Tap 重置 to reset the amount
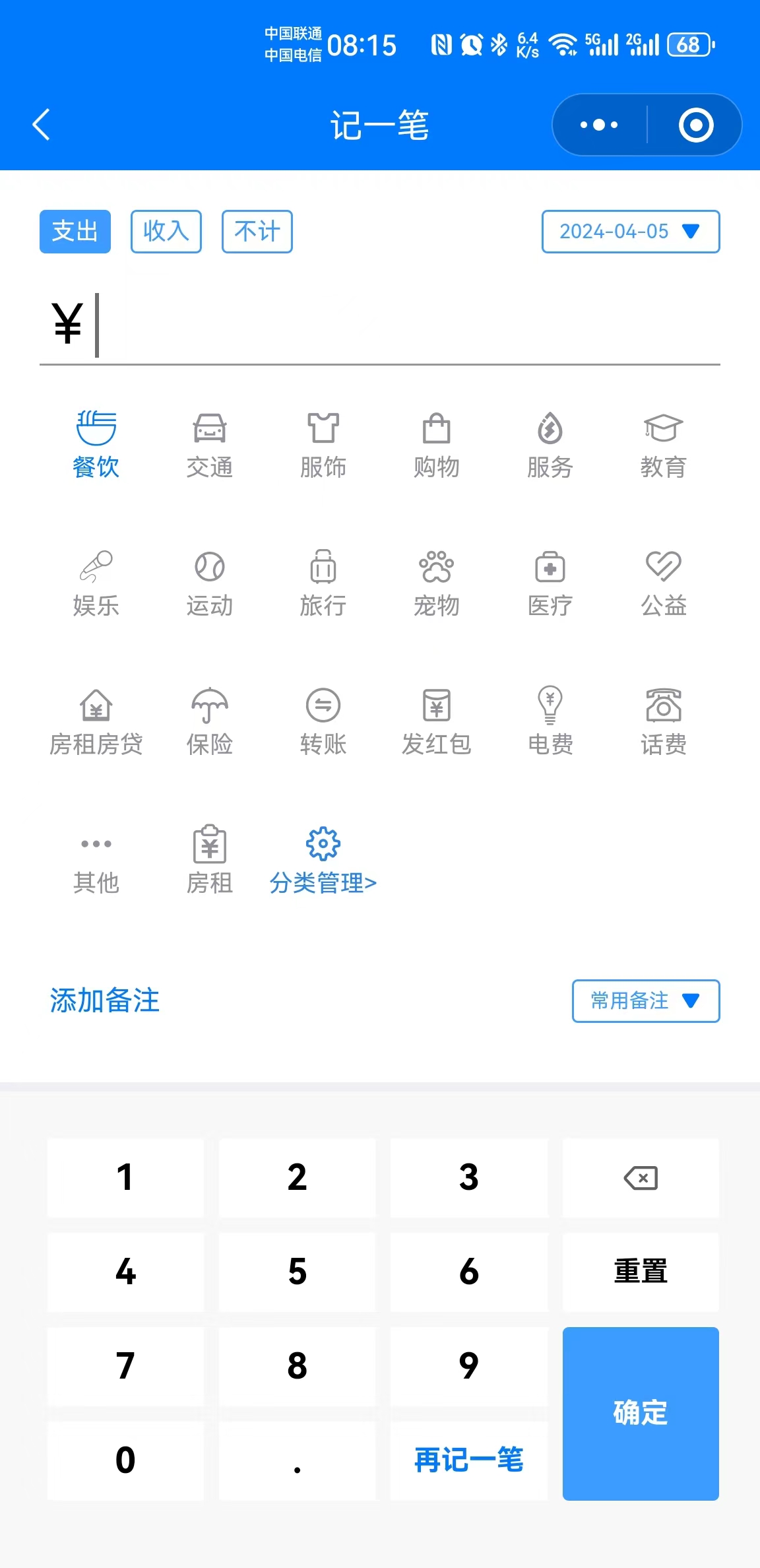This screenshot has width=760, height=1568. click(641, 1272)
